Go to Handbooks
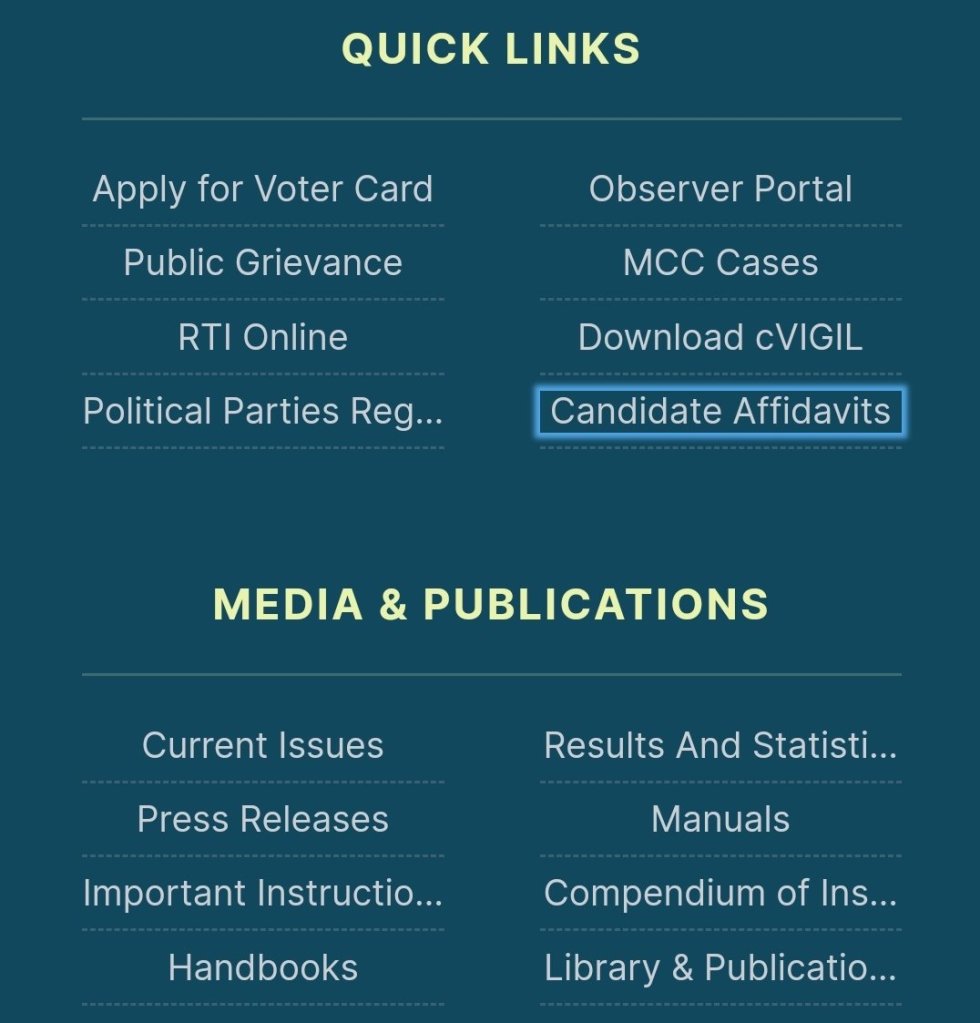 263,967
